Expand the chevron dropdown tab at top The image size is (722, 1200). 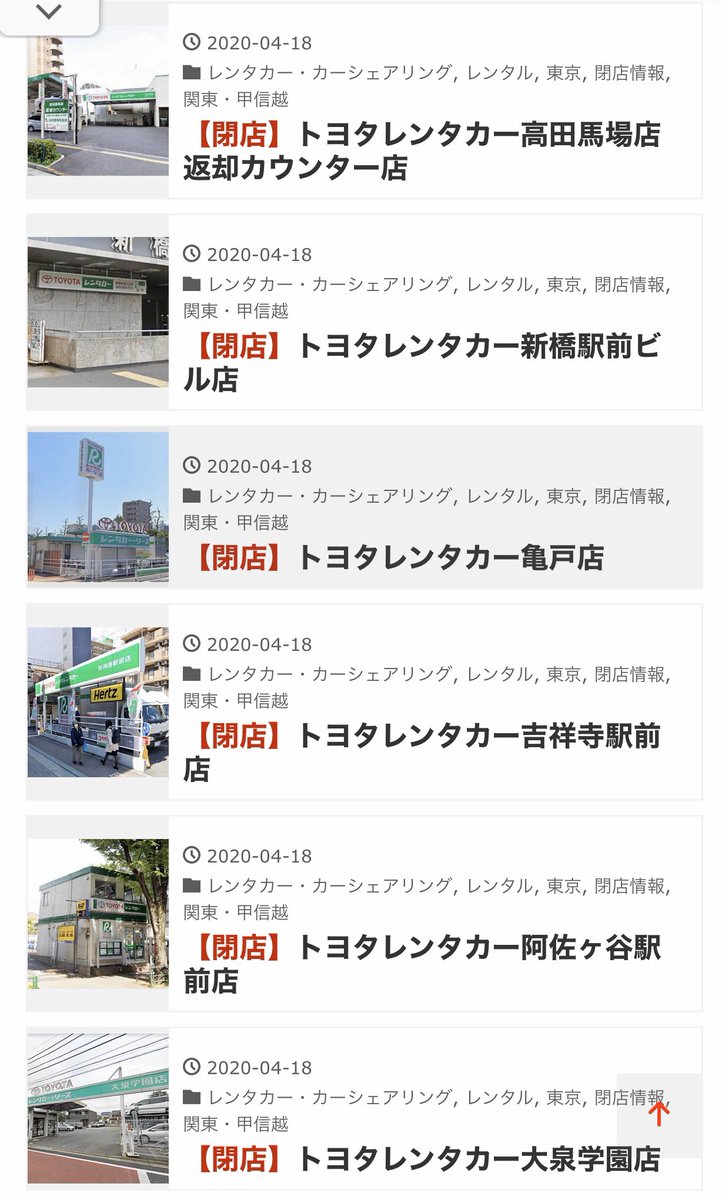tap(48, 14)
